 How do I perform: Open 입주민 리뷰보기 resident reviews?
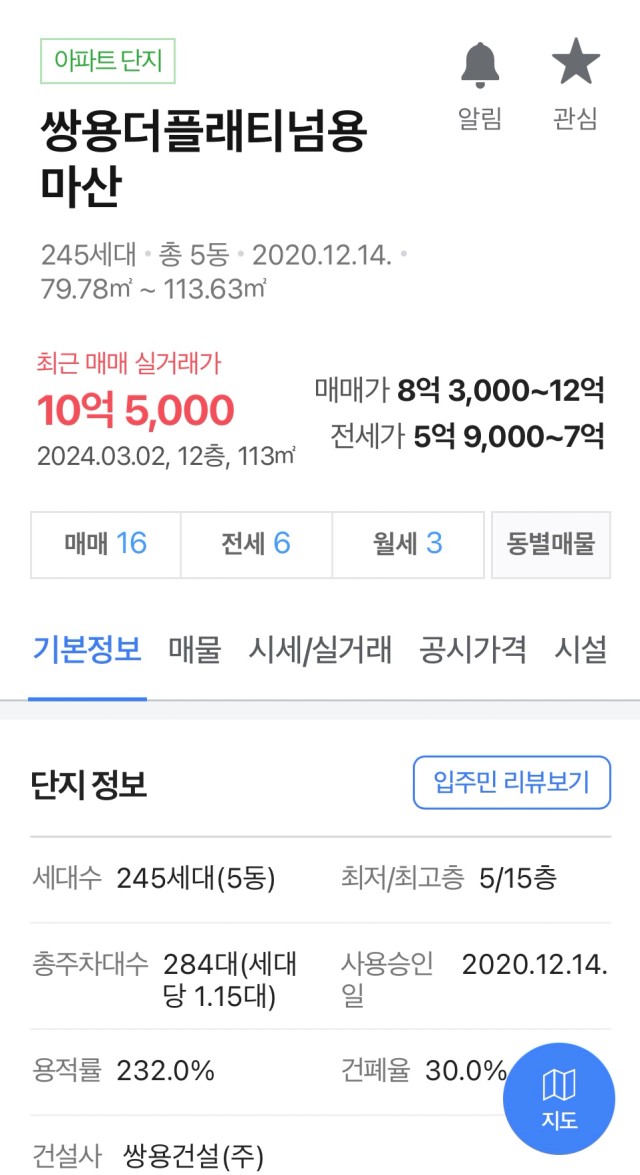click(x=512, y=783)
